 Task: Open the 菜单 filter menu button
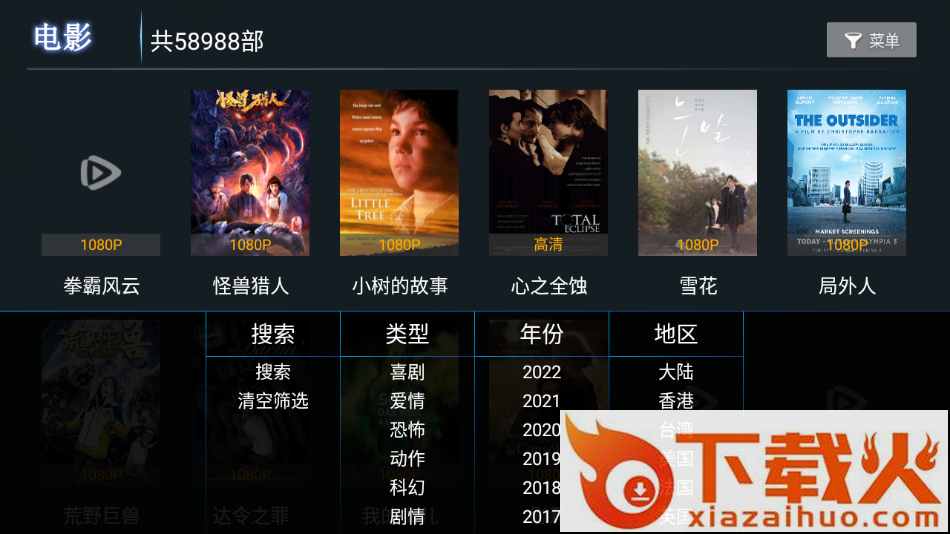871,40
